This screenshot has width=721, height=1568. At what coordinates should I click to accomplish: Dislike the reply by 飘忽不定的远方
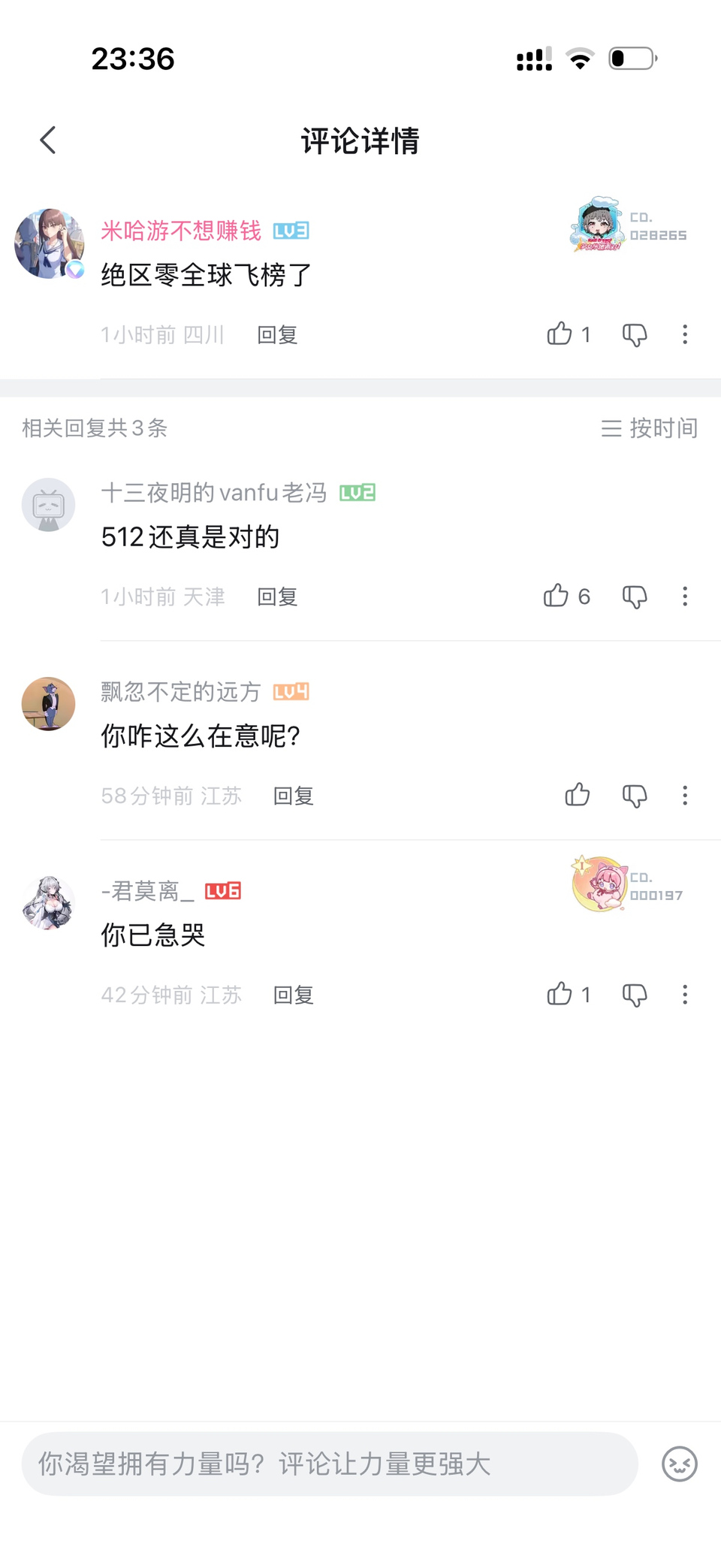click(x=635, y=796)
